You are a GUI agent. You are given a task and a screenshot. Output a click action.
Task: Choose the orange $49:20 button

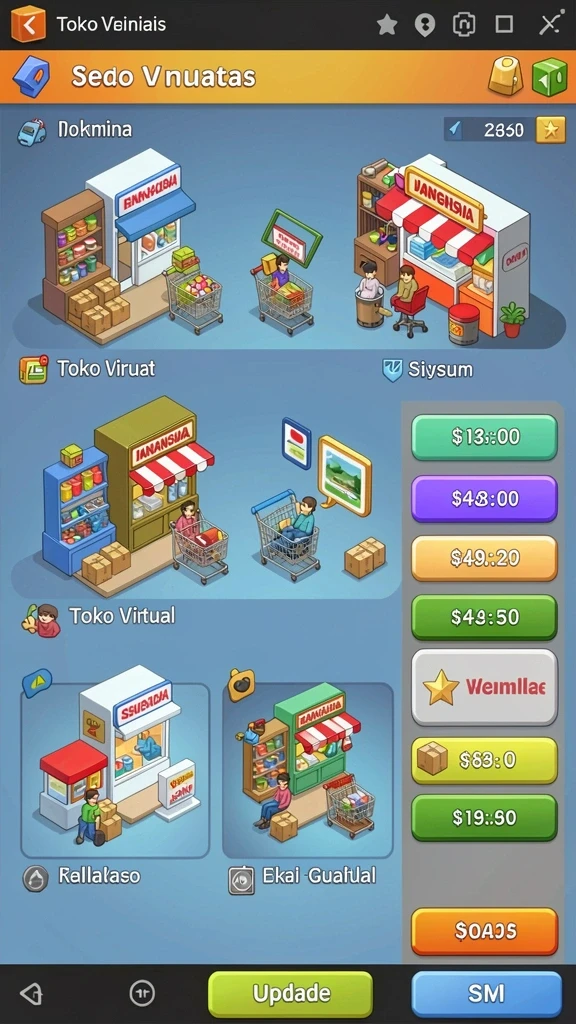click(484, 558)
